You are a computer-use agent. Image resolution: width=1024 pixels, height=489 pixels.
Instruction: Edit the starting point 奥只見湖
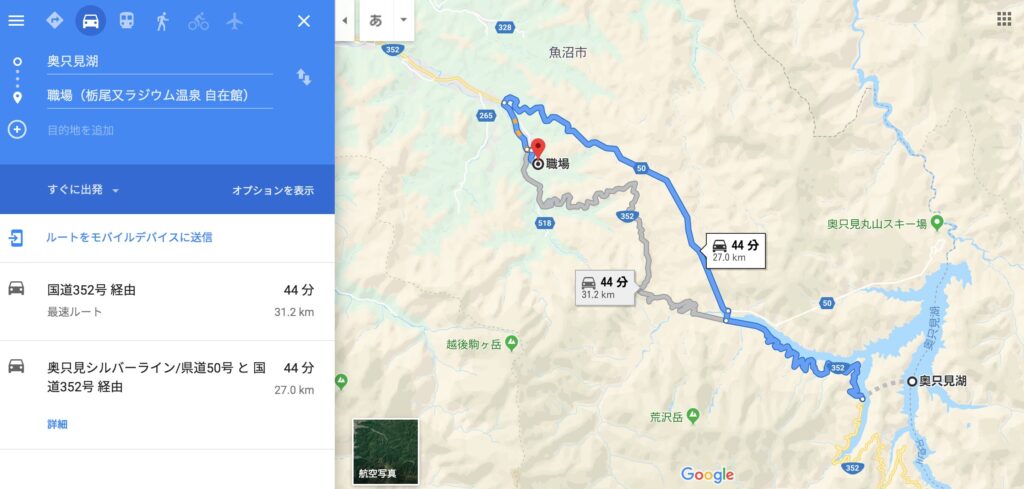click(x=158, y=62)
